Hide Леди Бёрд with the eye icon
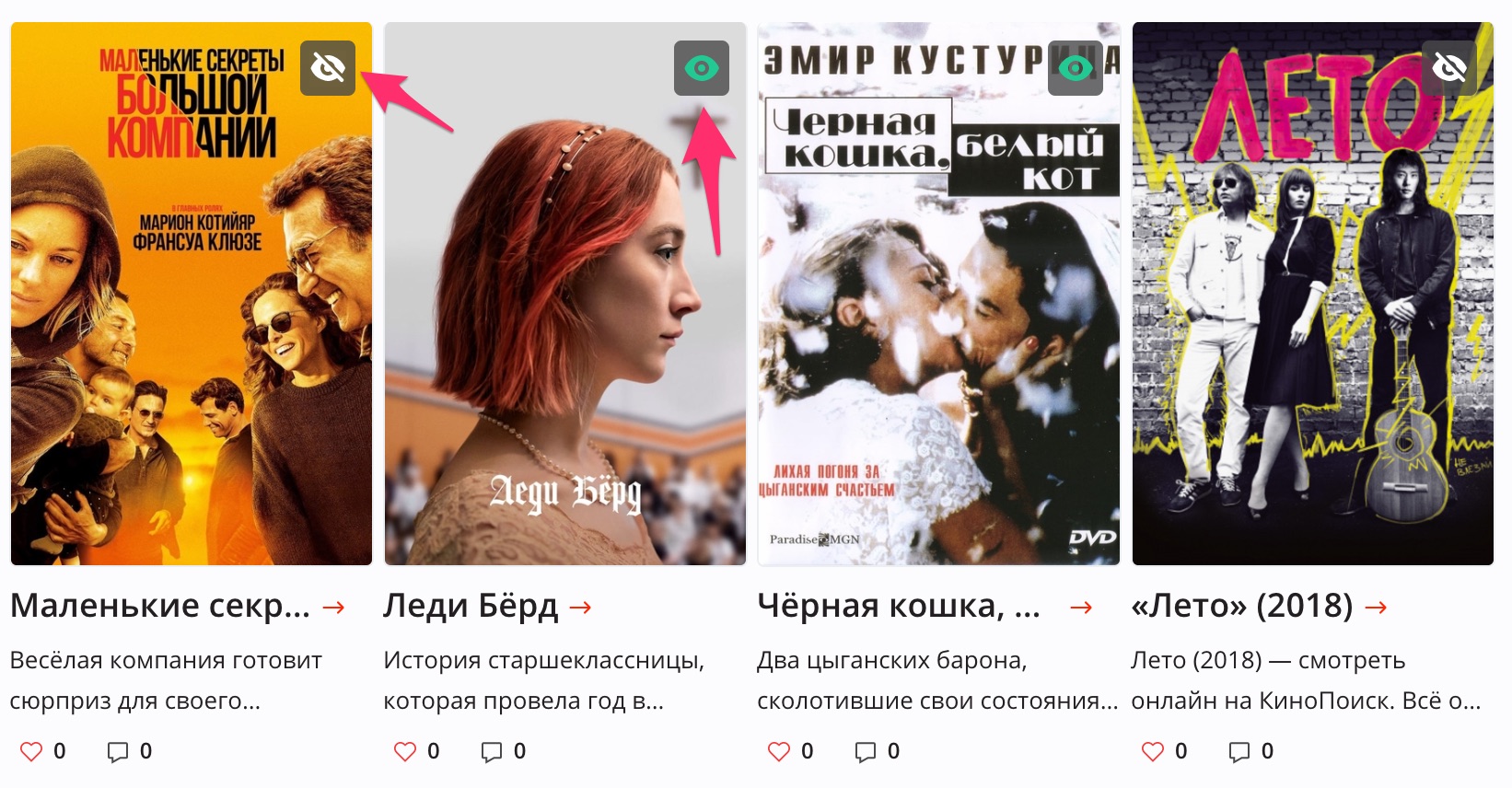The width and height of the screenshot is (1512, 788). [702, 68]
